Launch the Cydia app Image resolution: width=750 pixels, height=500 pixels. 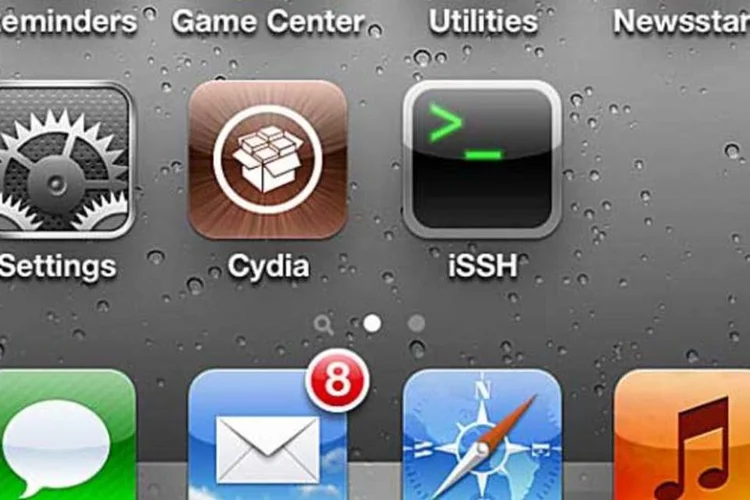pos(268,160)
